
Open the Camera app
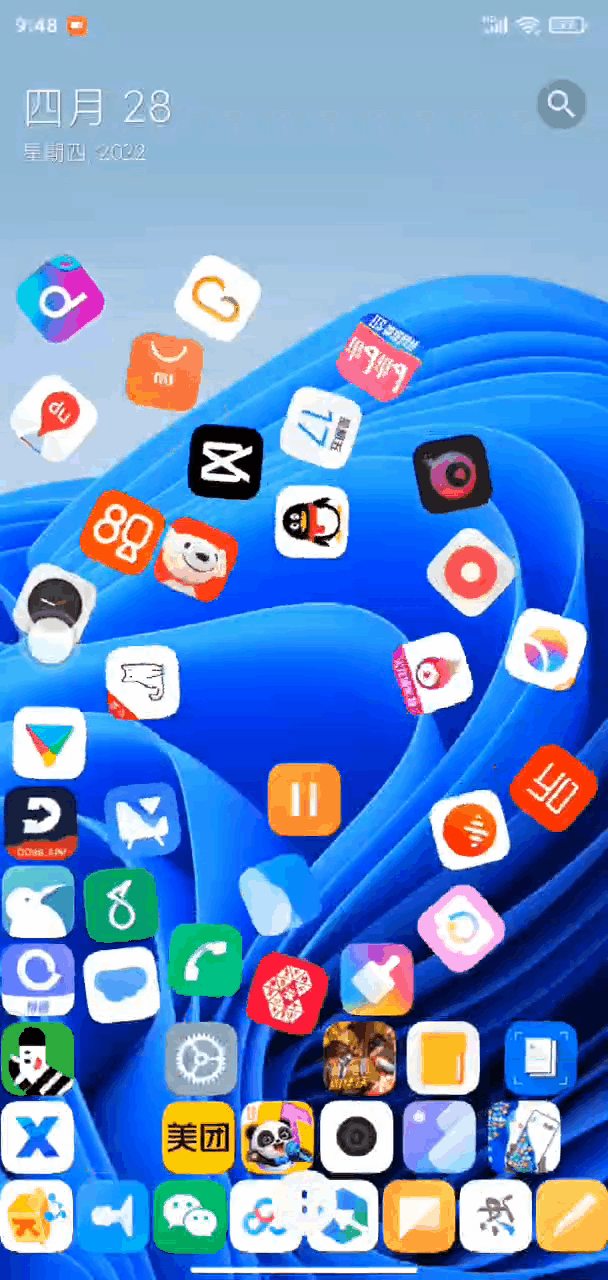click(x=356, y=1138)
